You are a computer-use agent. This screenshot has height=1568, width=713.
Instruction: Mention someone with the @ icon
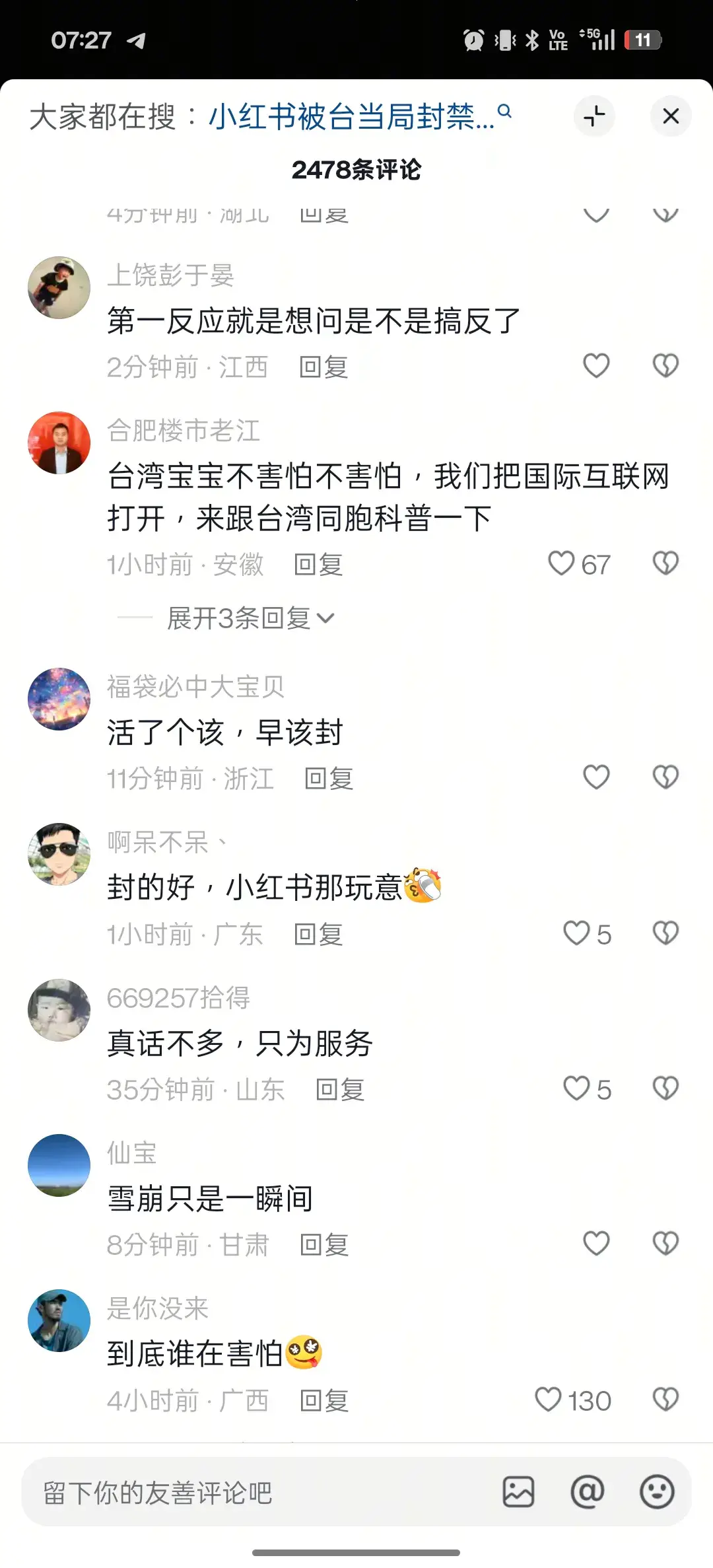[x=587, y=1492]
